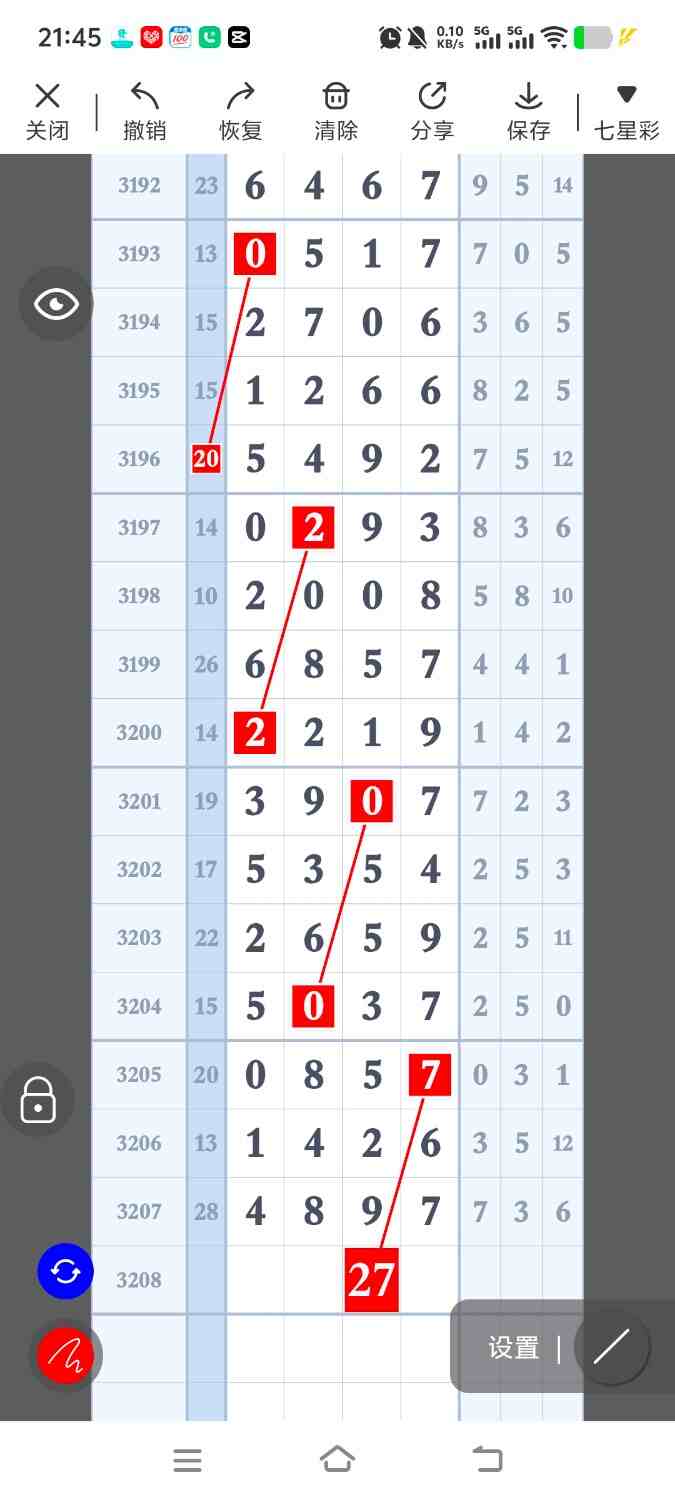Tap the padlock lock button
675x1500 pixels.
pyautogui.click(x=38, y=1100)
